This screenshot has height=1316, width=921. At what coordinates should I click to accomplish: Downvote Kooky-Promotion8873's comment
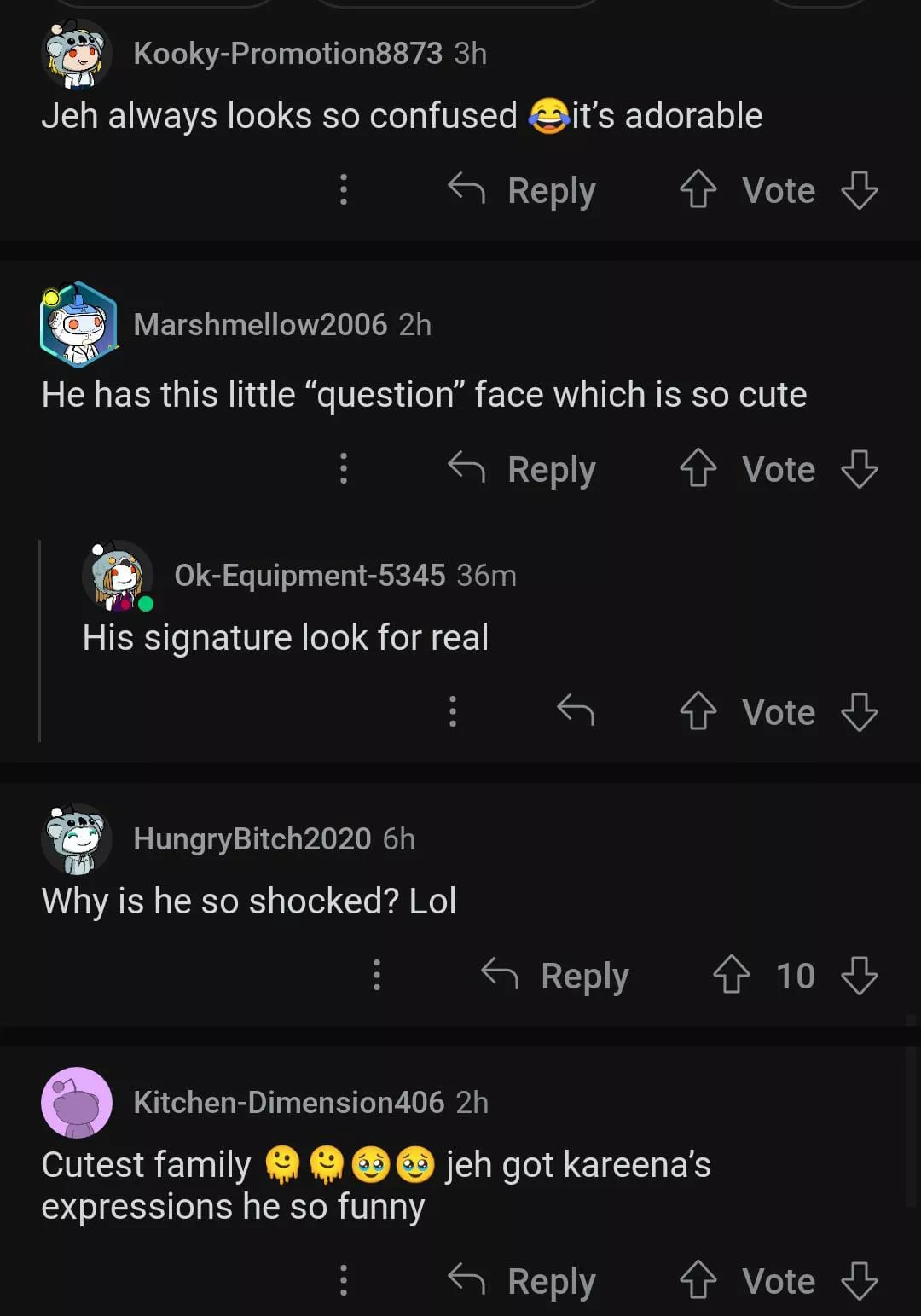[859, 190]
